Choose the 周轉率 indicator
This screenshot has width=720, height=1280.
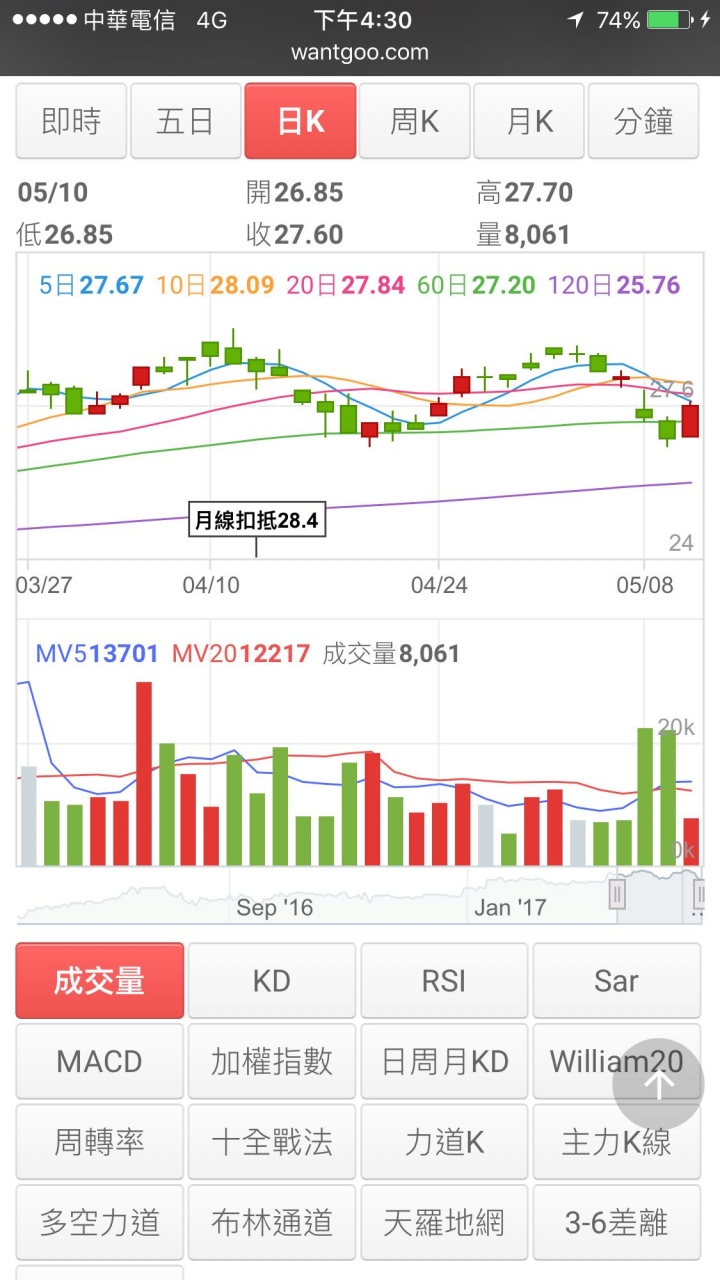coord(100,1142)
